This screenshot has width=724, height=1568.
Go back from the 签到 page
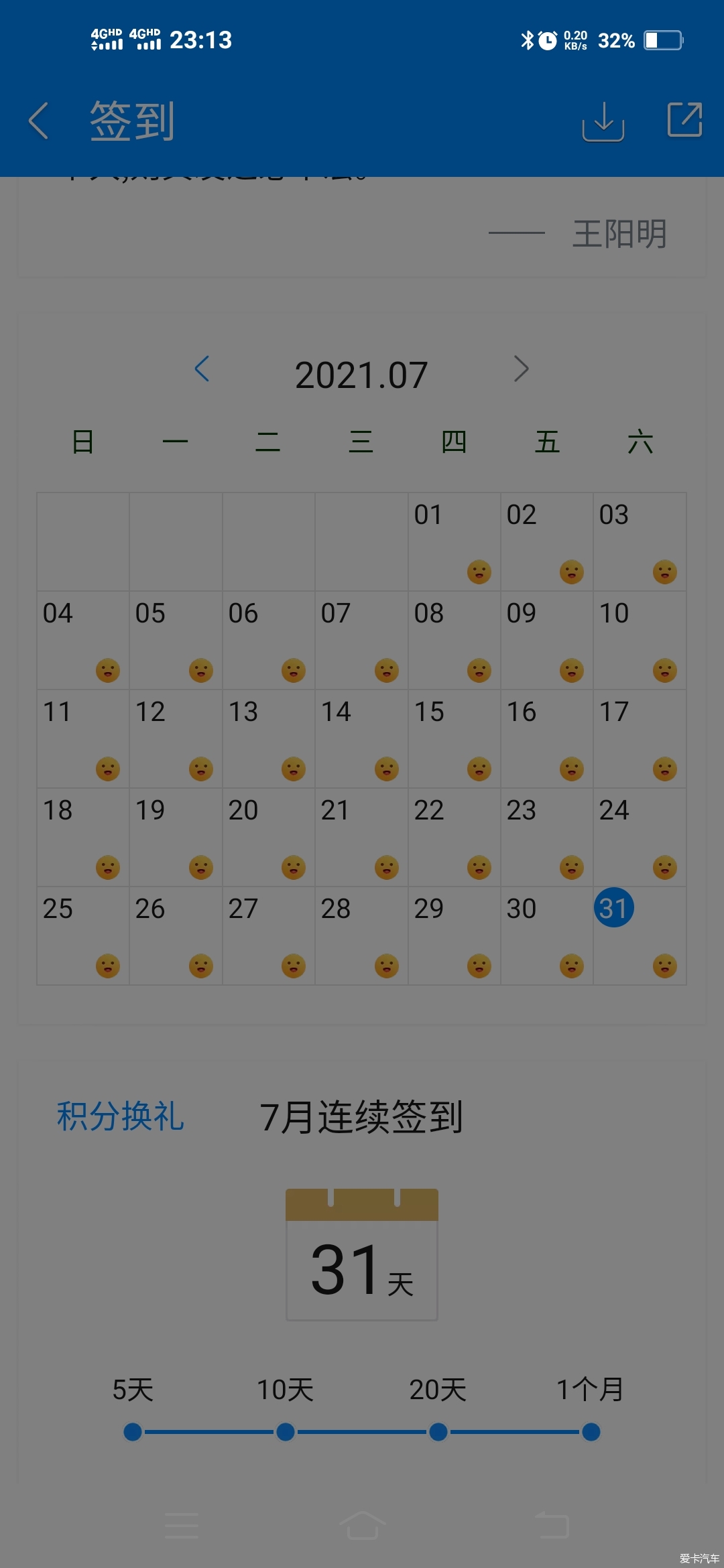[39, 121]
